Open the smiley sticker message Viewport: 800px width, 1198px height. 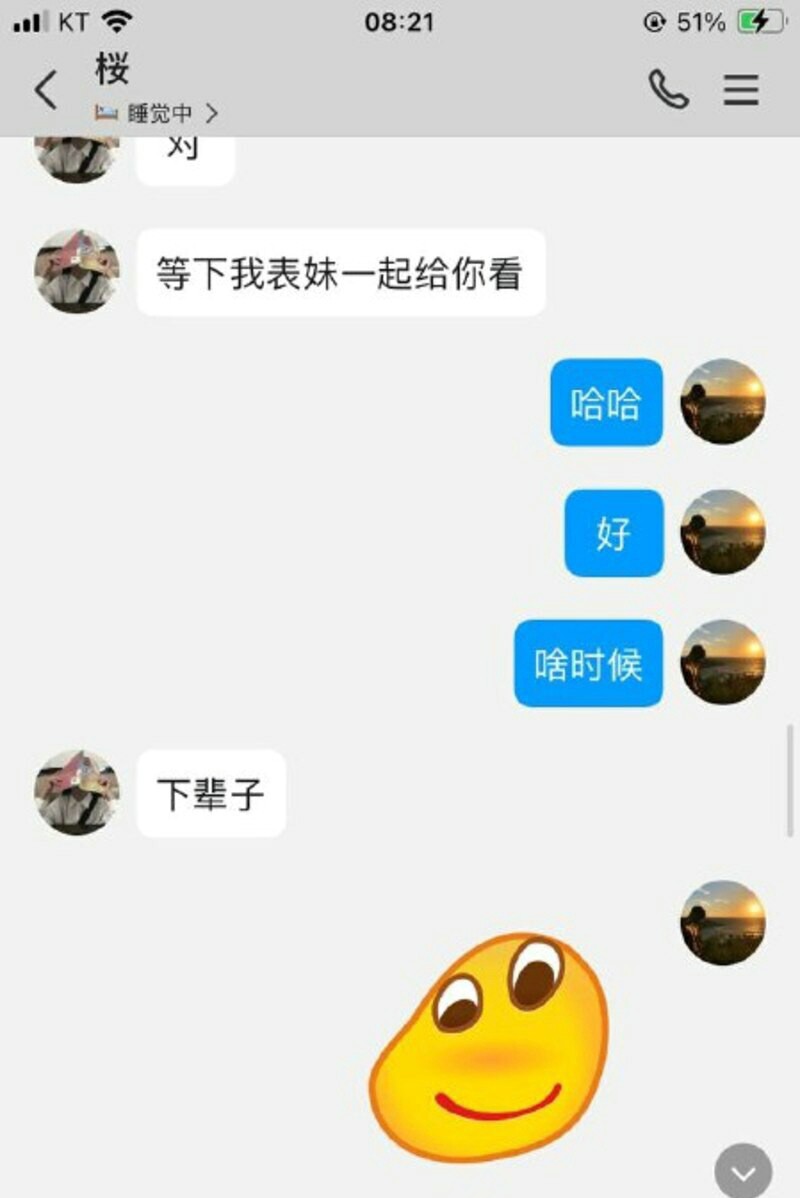(490, 1045)
